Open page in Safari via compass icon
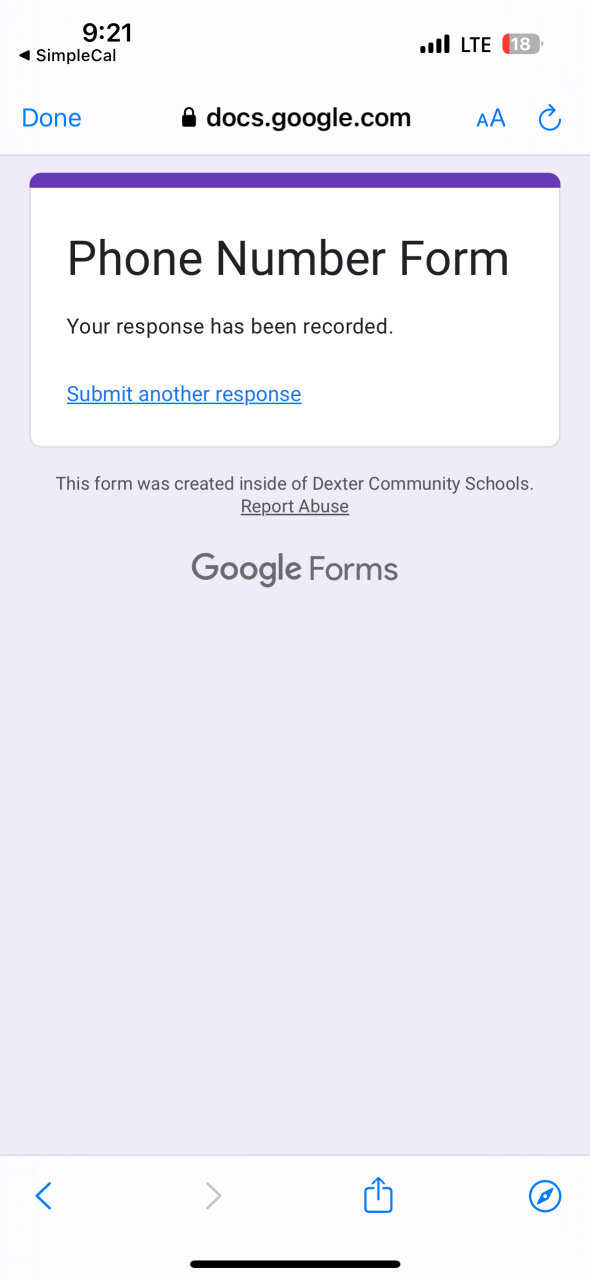590x1280 pixels. tap(545, 1195)
